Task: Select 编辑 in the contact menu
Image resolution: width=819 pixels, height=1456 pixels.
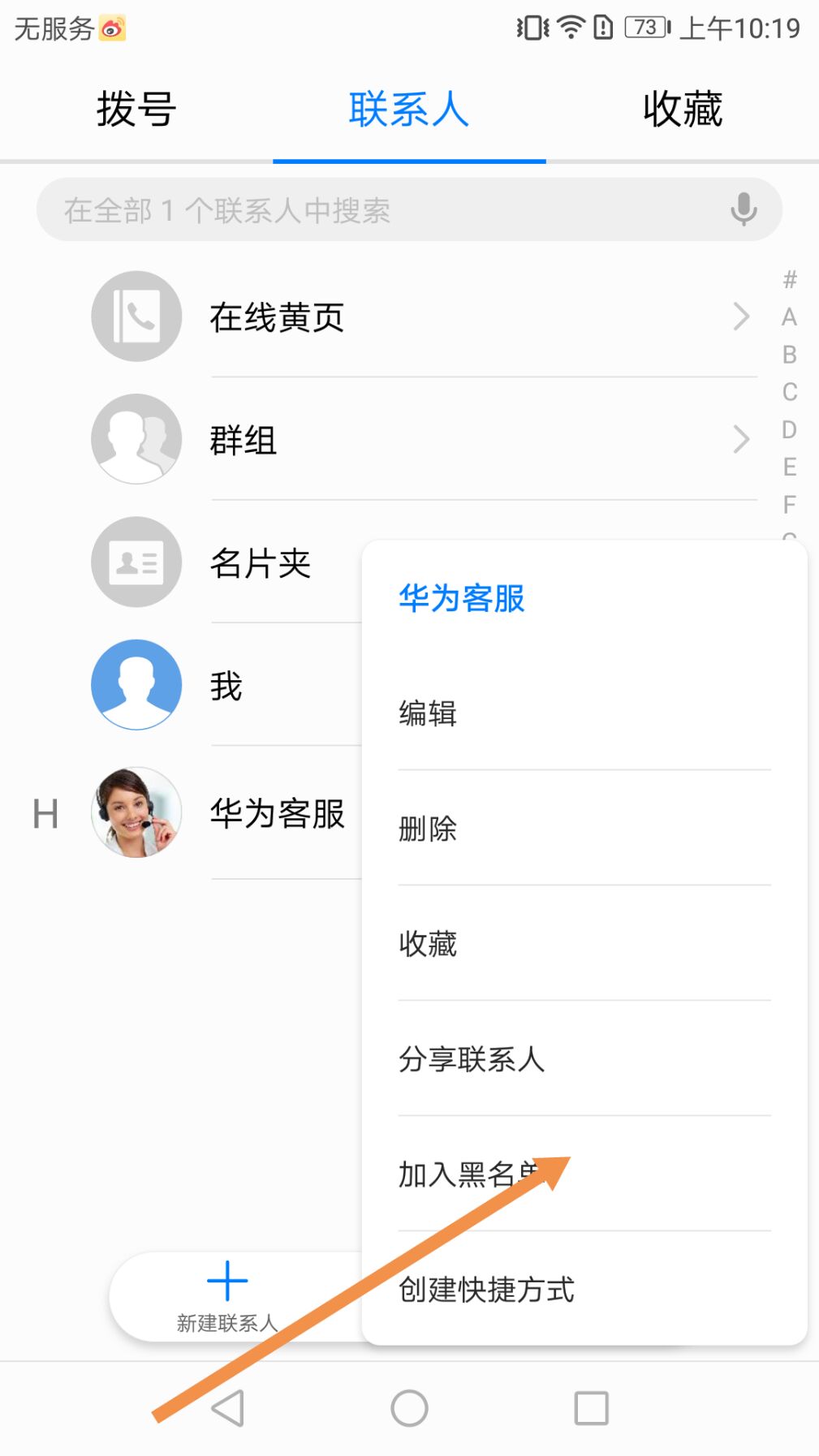Action: tap(426, 713)
